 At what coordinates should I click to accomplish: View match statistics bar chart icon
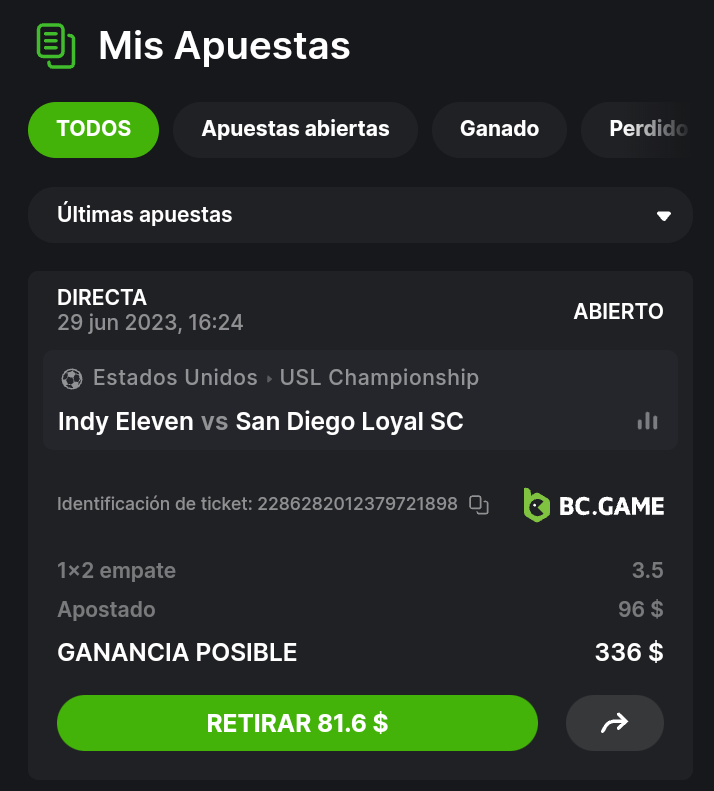(647, 421)
